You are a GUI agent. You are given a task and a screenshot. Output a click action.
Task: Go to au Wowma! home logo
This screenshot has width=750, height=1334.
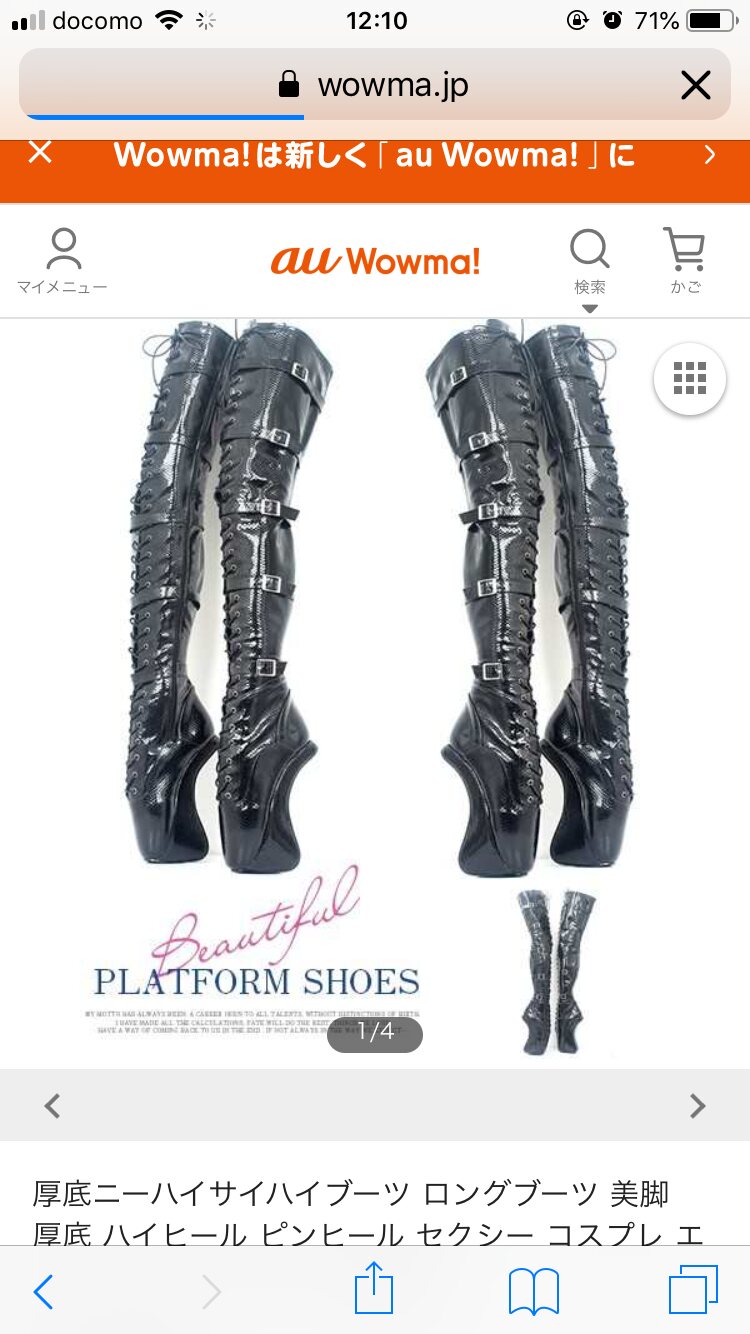click(375, 262)
